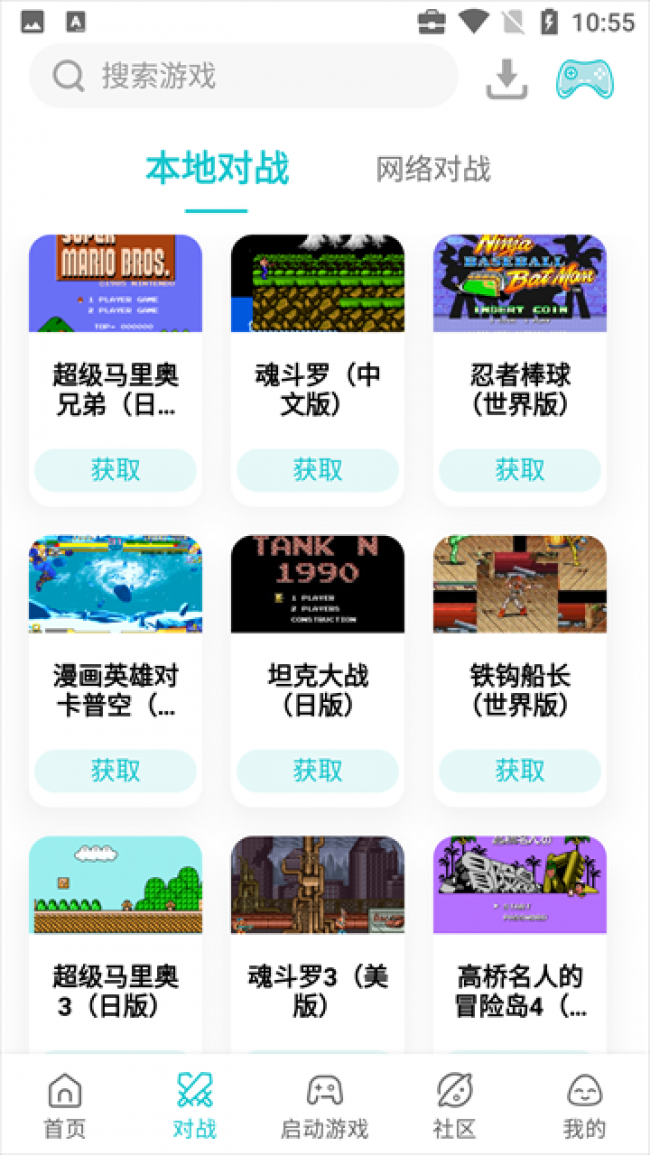Get 忍者棒球（世界版）

[520, 470]
